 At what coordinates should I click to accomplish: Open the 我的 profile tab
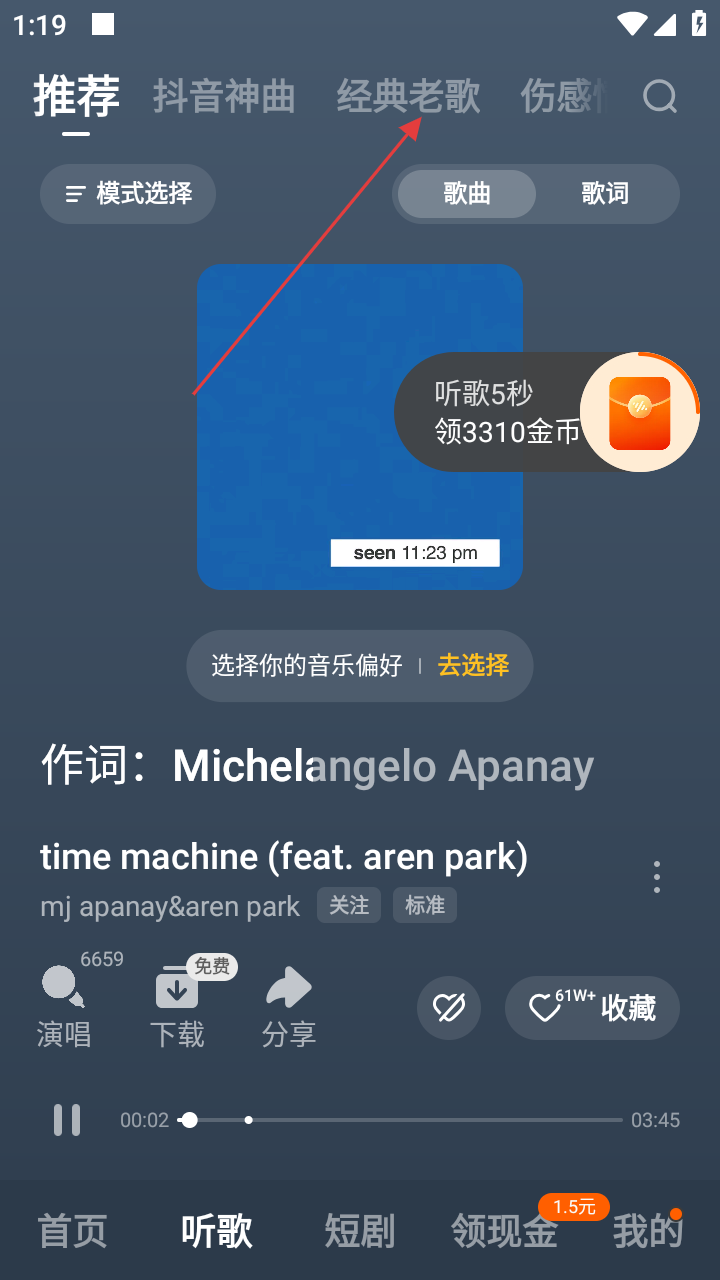(647, 1232)
